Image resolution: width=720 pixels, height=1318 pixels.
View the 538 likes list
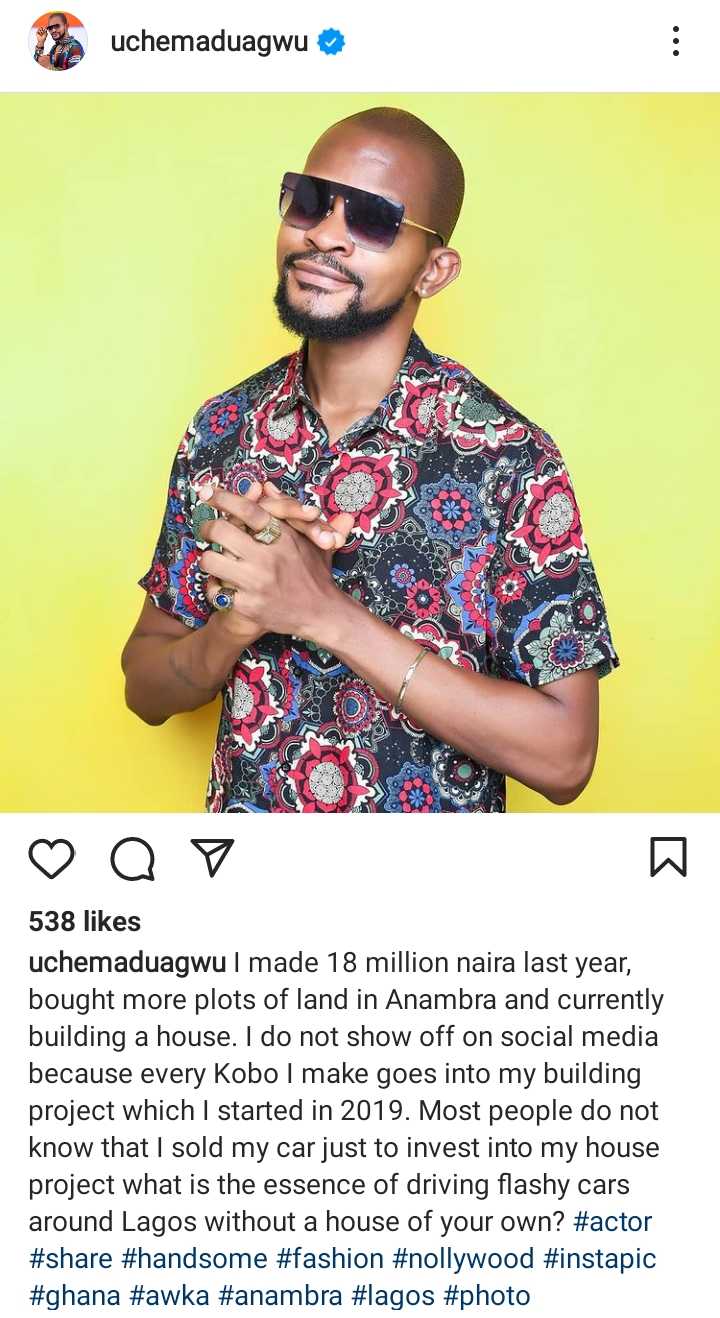coord(84,921)
